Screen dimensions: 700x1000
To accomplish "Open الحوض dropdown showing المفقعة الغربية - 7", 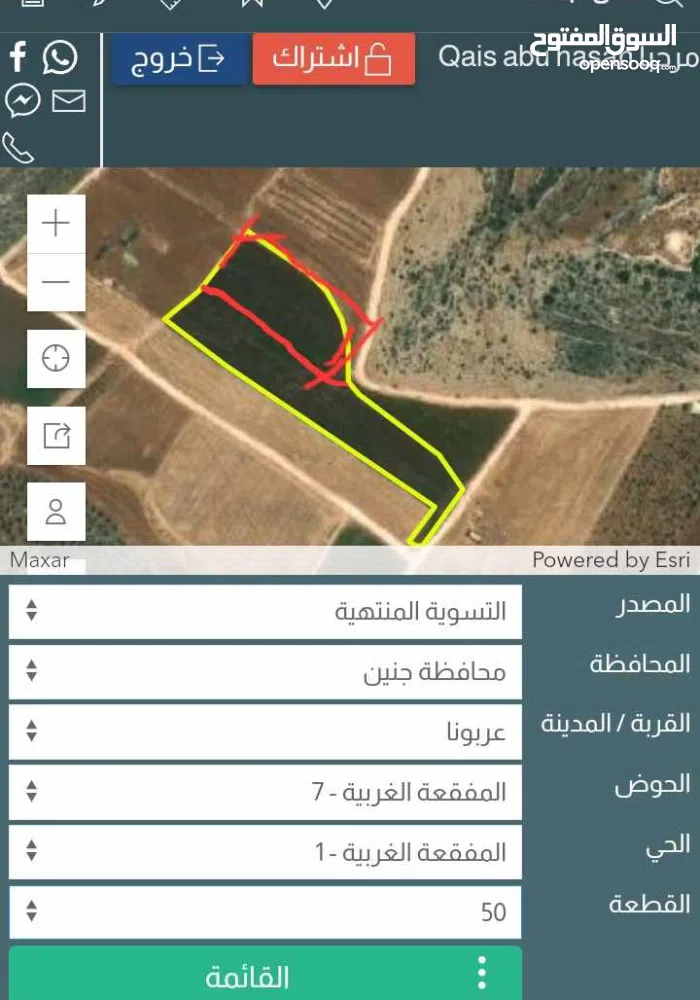I will pyautogui.click(x=266, y=792).
